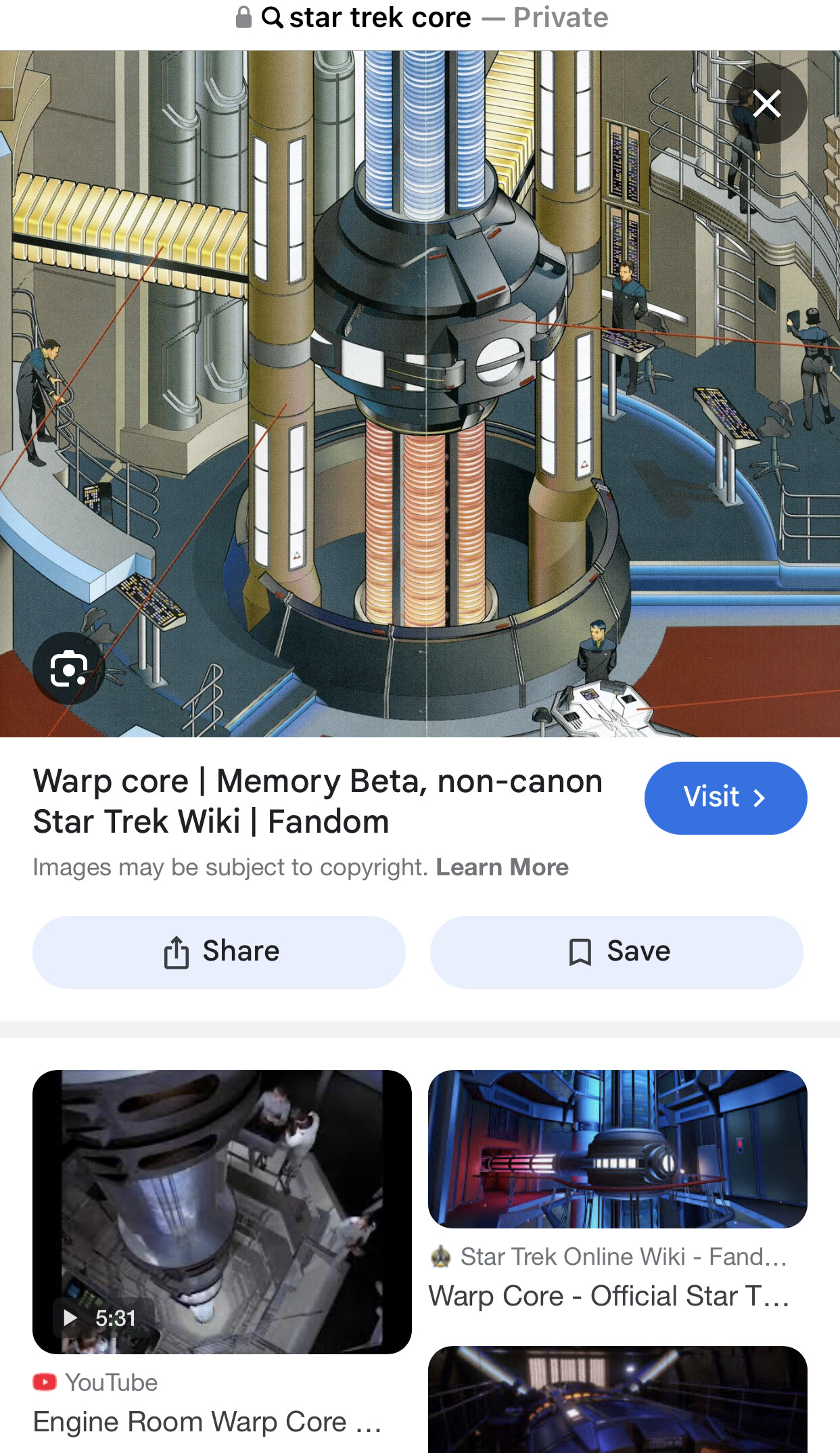Share this warp core image
Image resolution: width=840 pixels, height=1453 pixels.
219,952
